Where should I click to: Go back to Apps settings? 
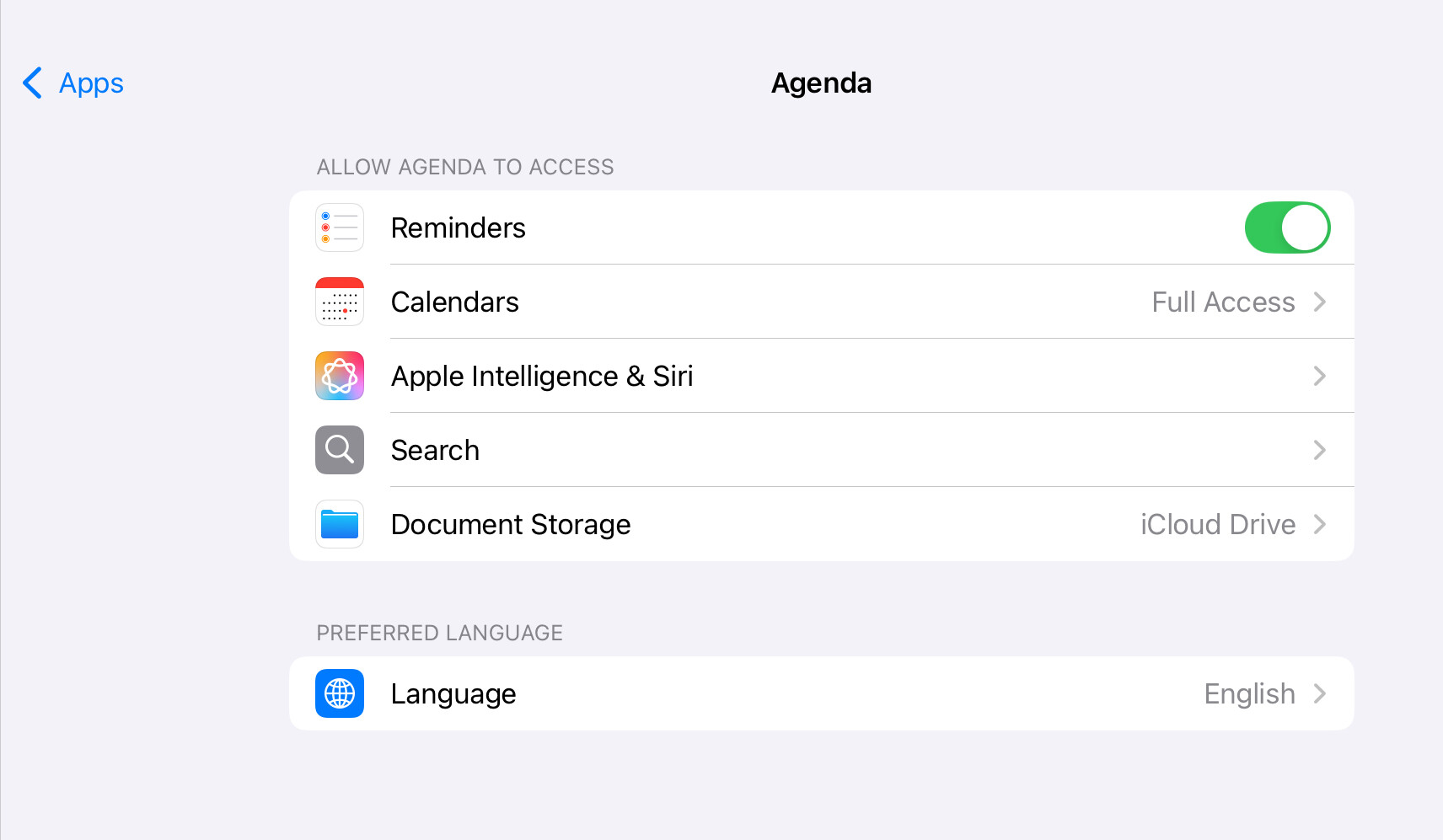click(x=73, y=83)
